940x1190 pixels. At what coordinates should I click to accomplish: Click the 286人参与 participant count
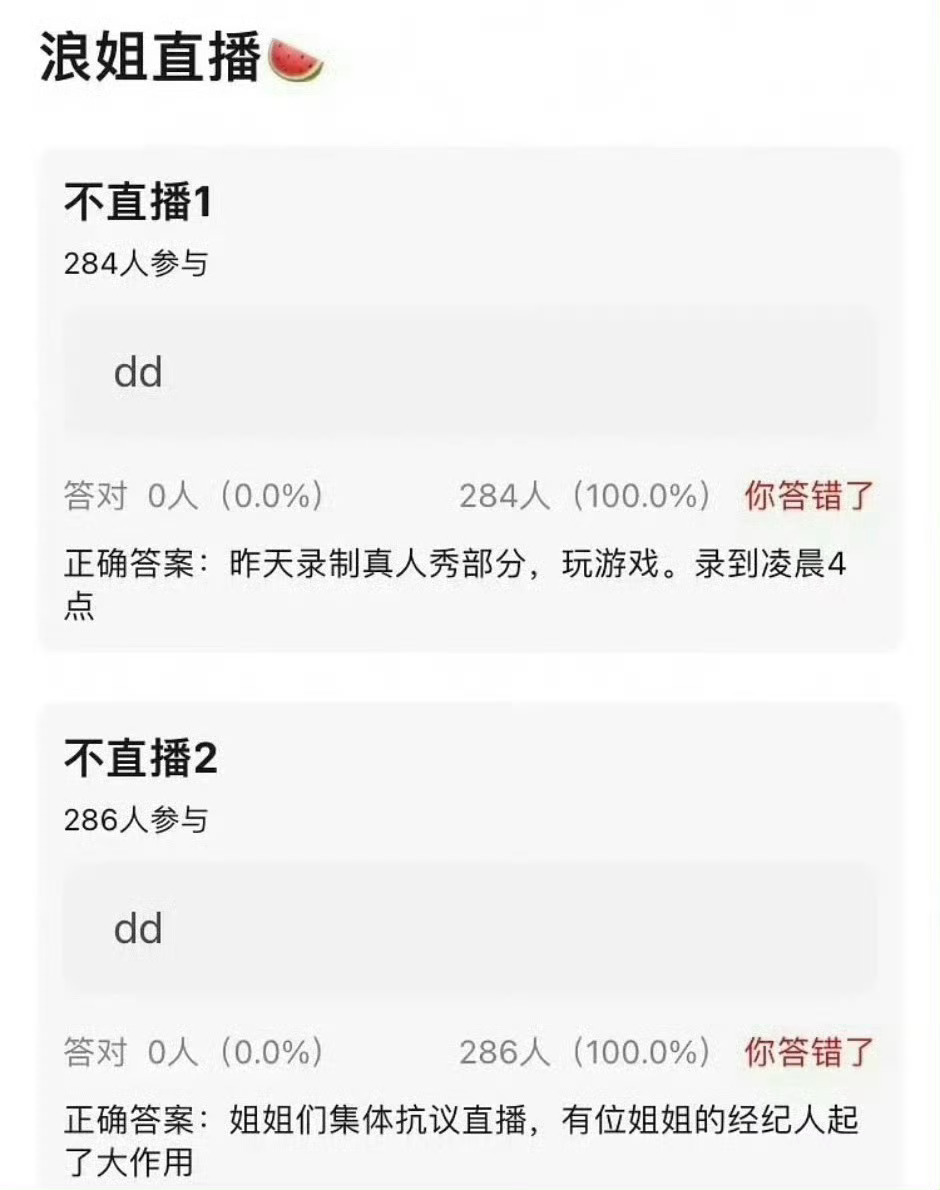[133, 818]
